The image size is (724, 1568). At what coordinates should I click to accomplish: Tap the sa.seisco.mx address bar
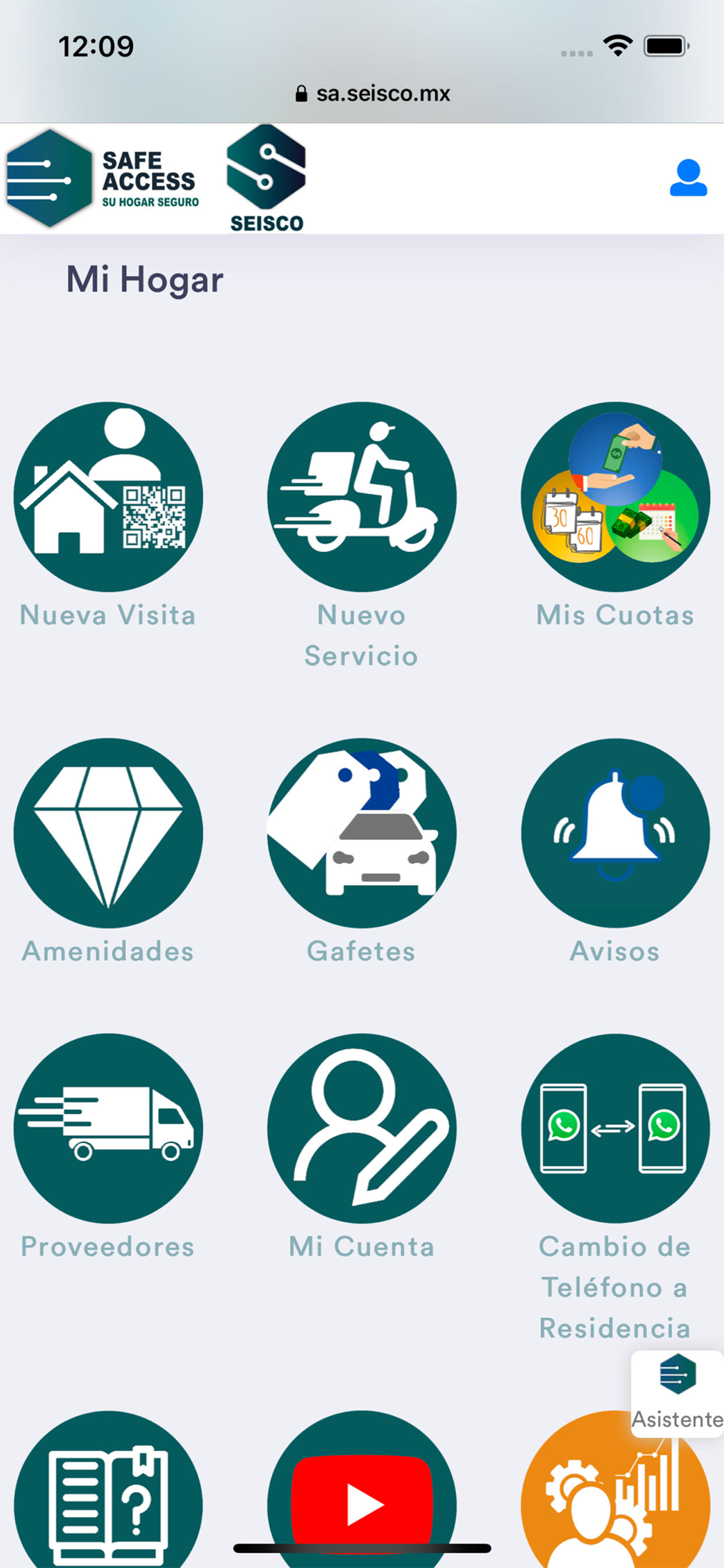(x=373, y=94)
